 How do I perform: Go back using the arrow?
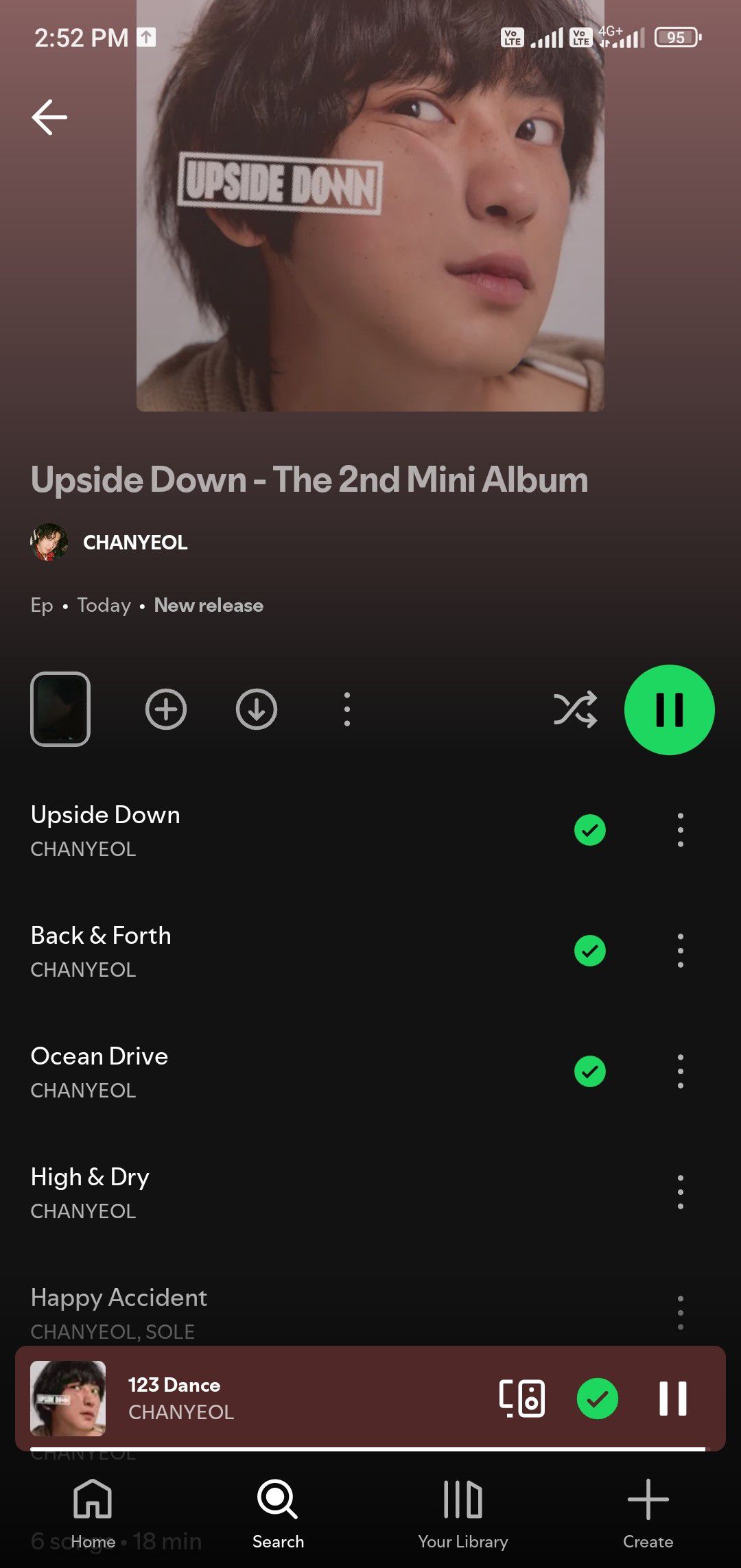pos(49,117)
